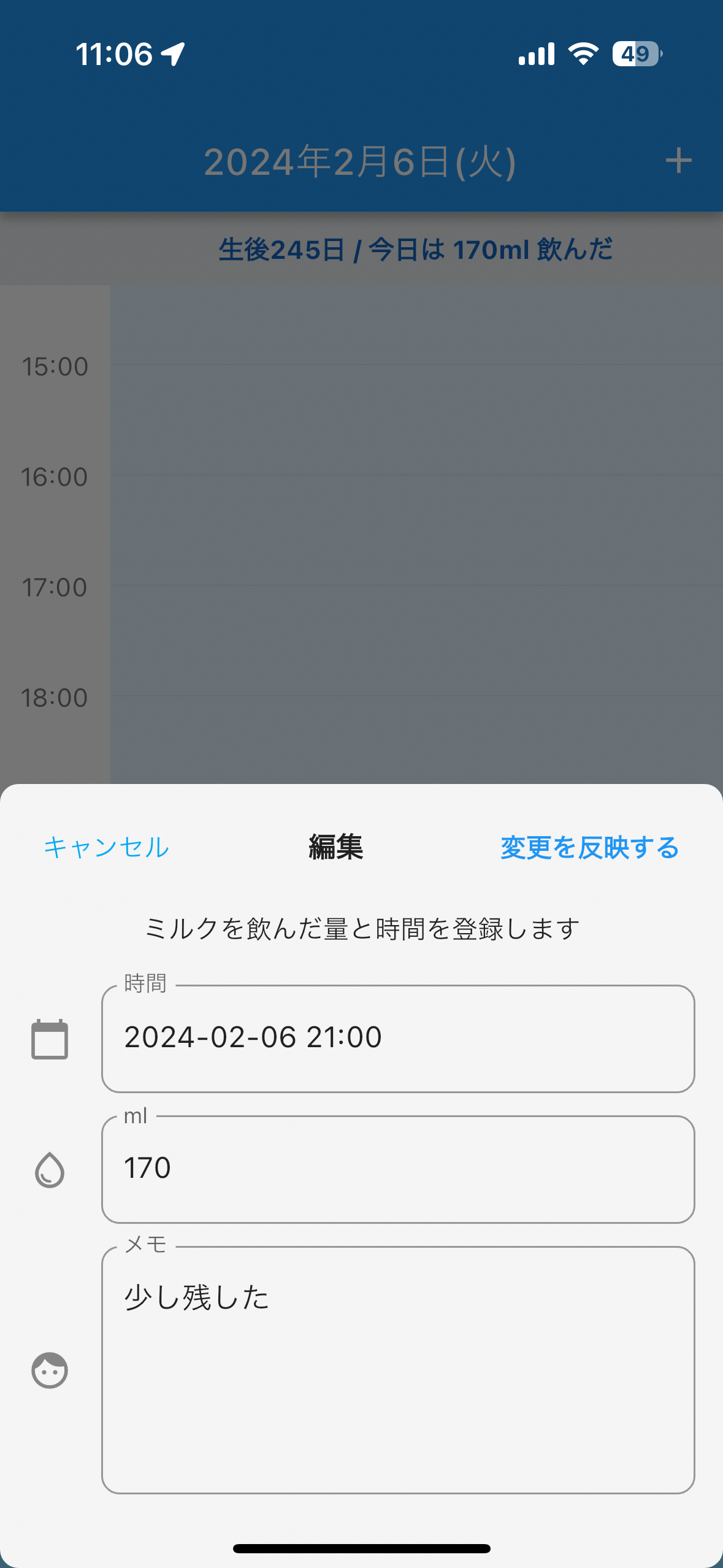
Task: Edit the ml amount field
Action: click(x=397, y=1169)
